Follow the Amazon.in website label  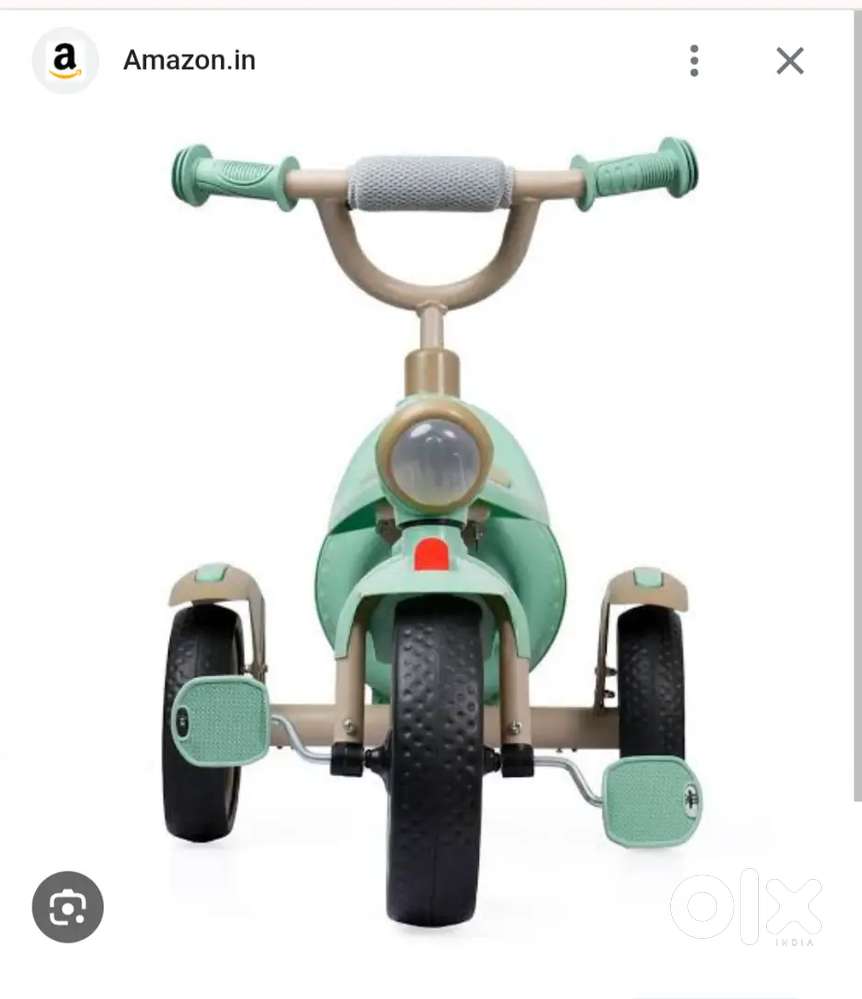click(x=188, y=60)
